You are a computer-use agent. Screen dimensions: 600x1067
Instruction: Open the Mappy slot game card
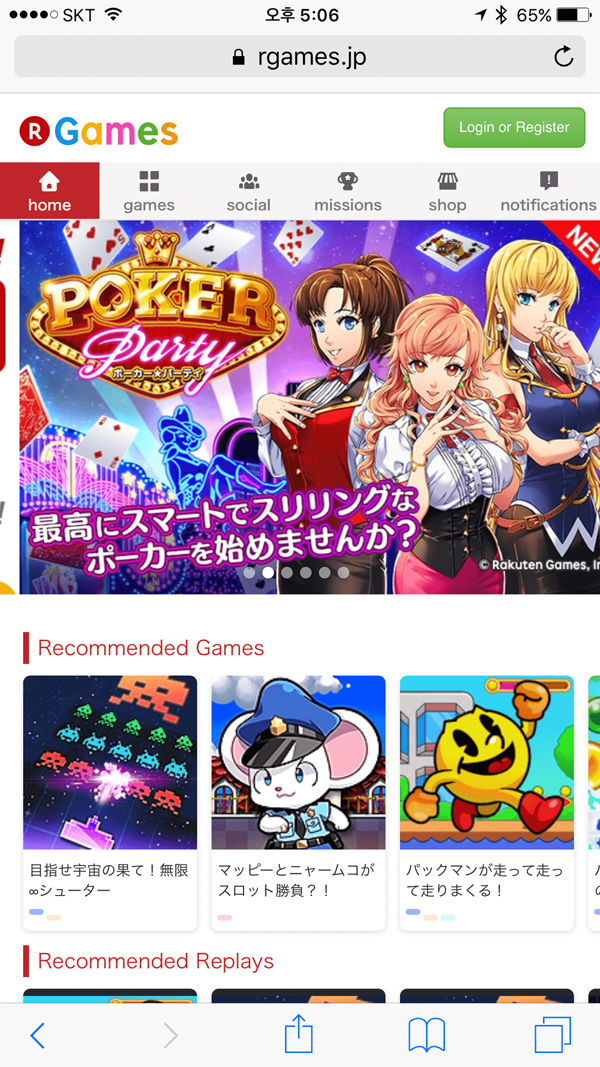click(x=298, y=800)
